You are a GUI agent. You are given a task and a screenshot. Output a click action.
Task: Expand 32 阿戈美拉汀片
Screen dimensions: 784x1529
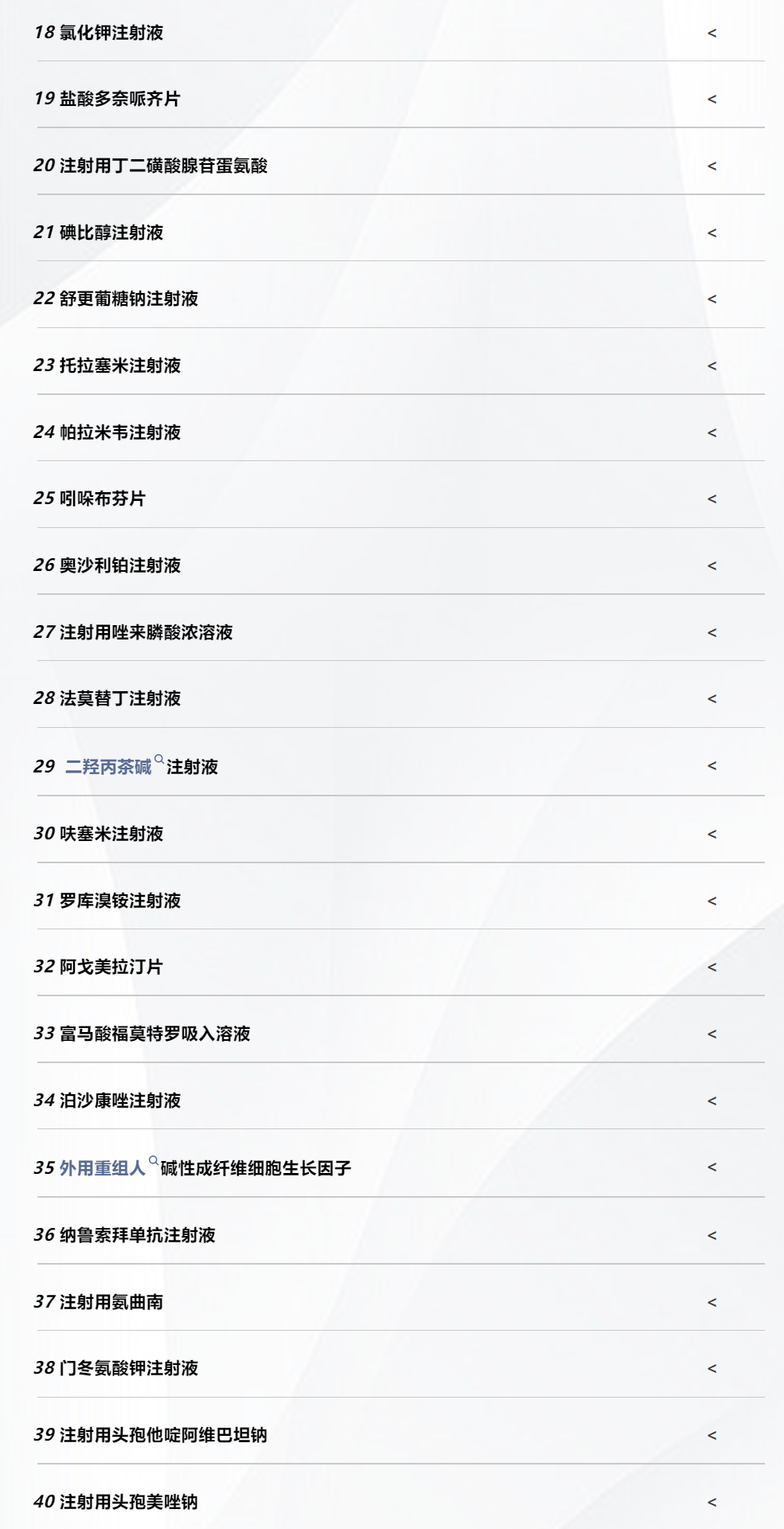(x=712, y=968)
